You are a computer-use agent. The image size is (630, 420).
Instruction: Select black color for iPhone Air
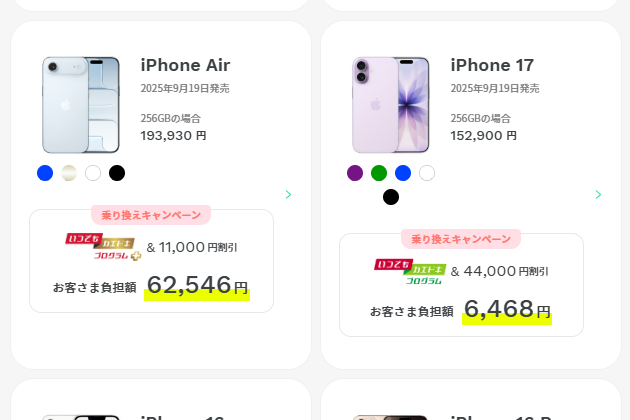117,173
